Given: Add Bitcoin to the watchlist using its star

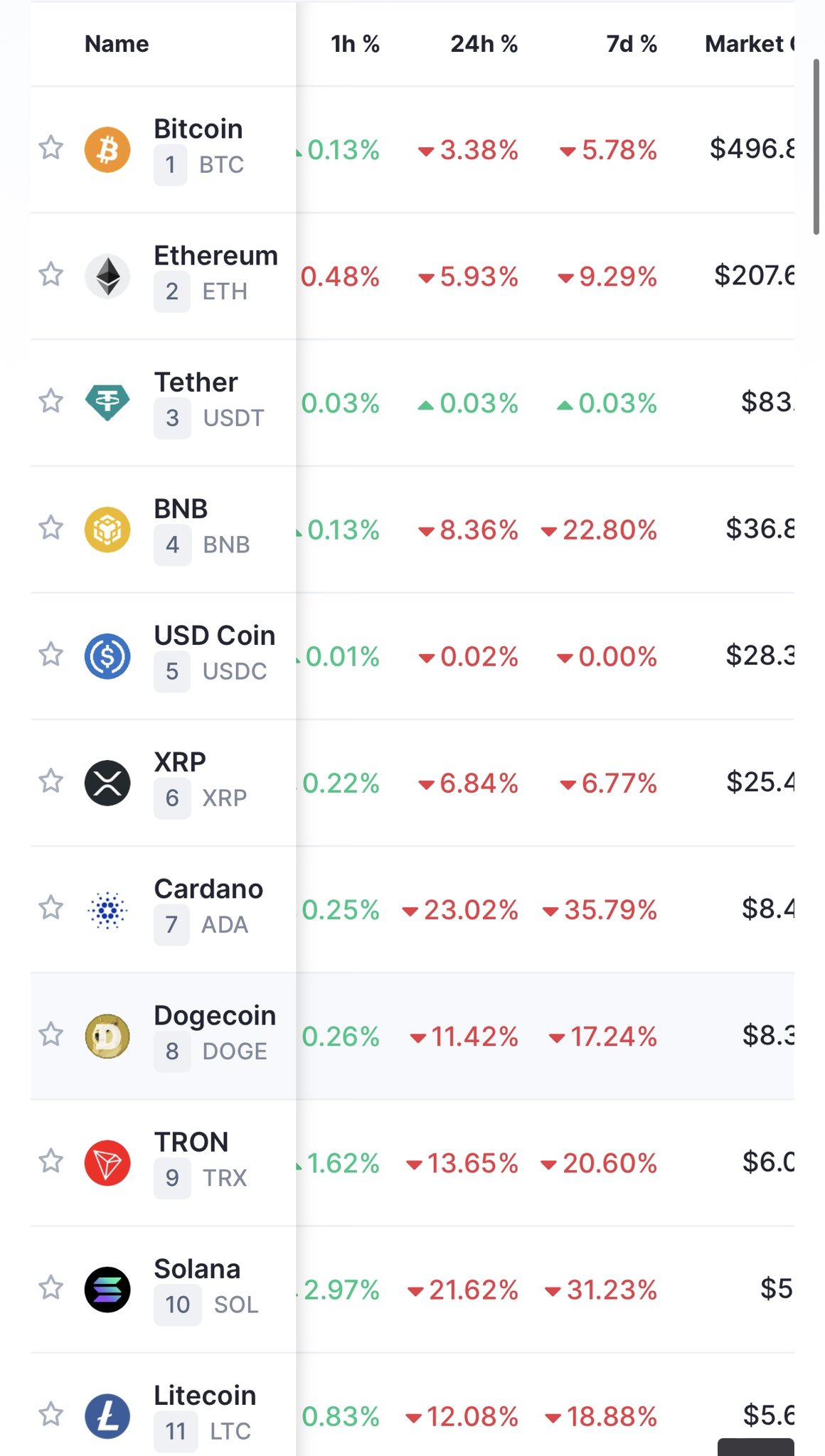Looking at the screenshot, I should (50, 148).
